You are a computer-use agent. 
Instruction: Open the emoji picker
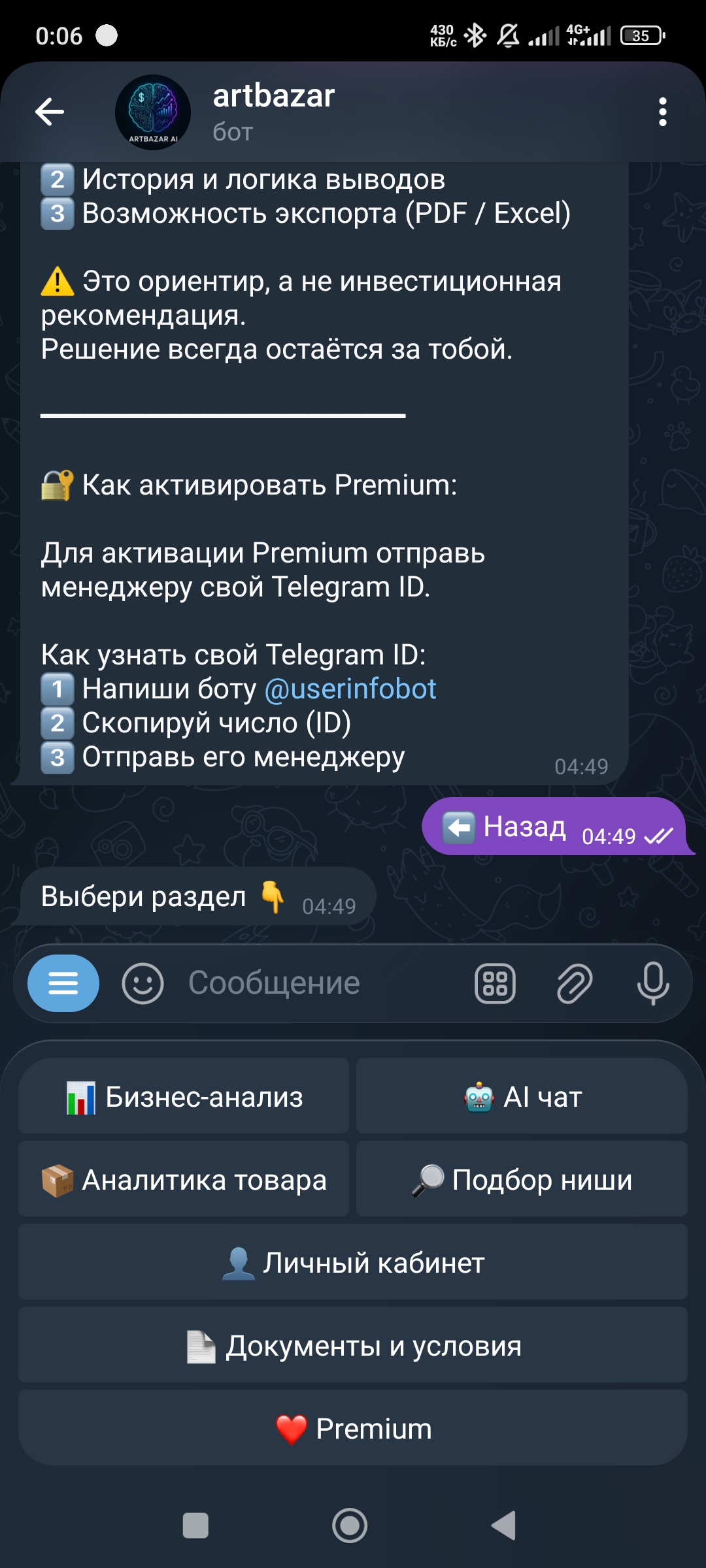pos(143,983)
